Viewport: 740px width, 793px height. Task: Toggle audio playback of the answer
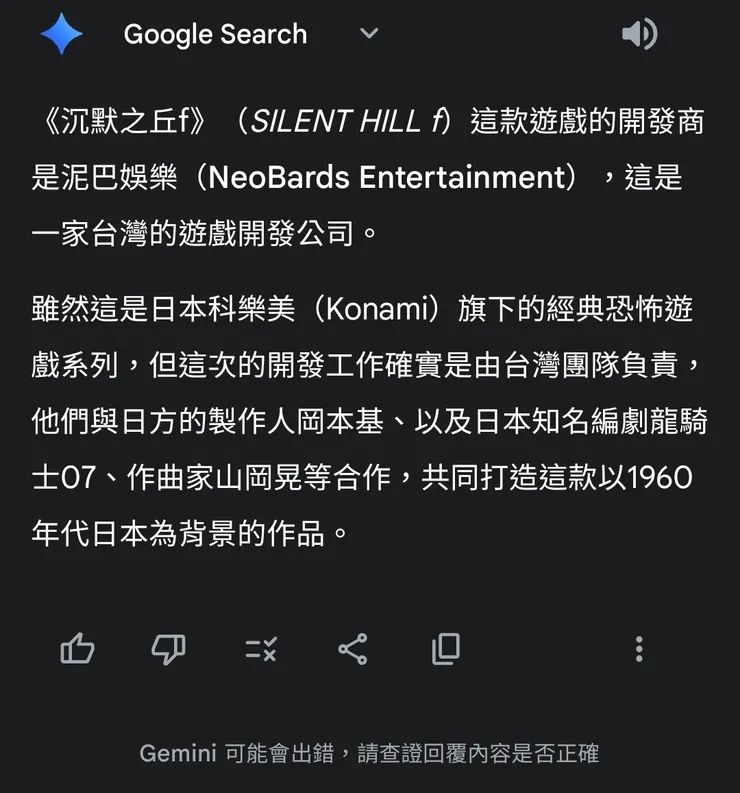(x=640, y=33)
